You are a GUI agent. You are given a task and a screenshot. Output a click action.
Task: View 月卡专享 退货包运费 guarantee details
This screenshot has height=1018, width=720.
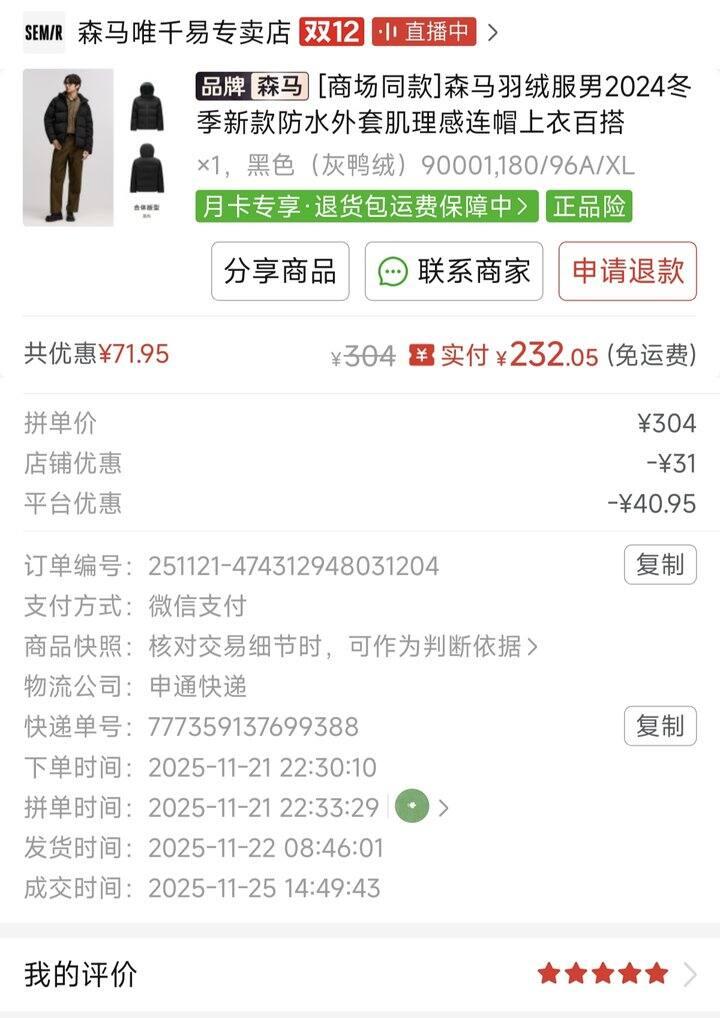367,206
